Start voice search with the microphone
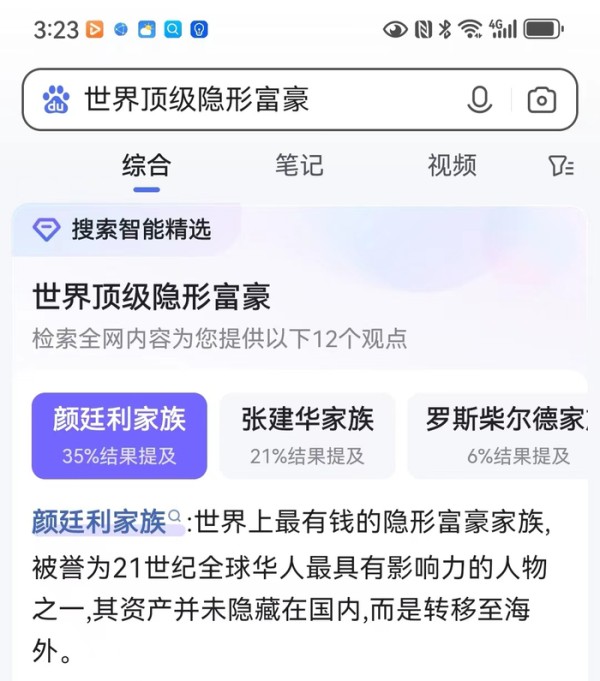Screen dimensions: 600x681 tap(480, 99)
